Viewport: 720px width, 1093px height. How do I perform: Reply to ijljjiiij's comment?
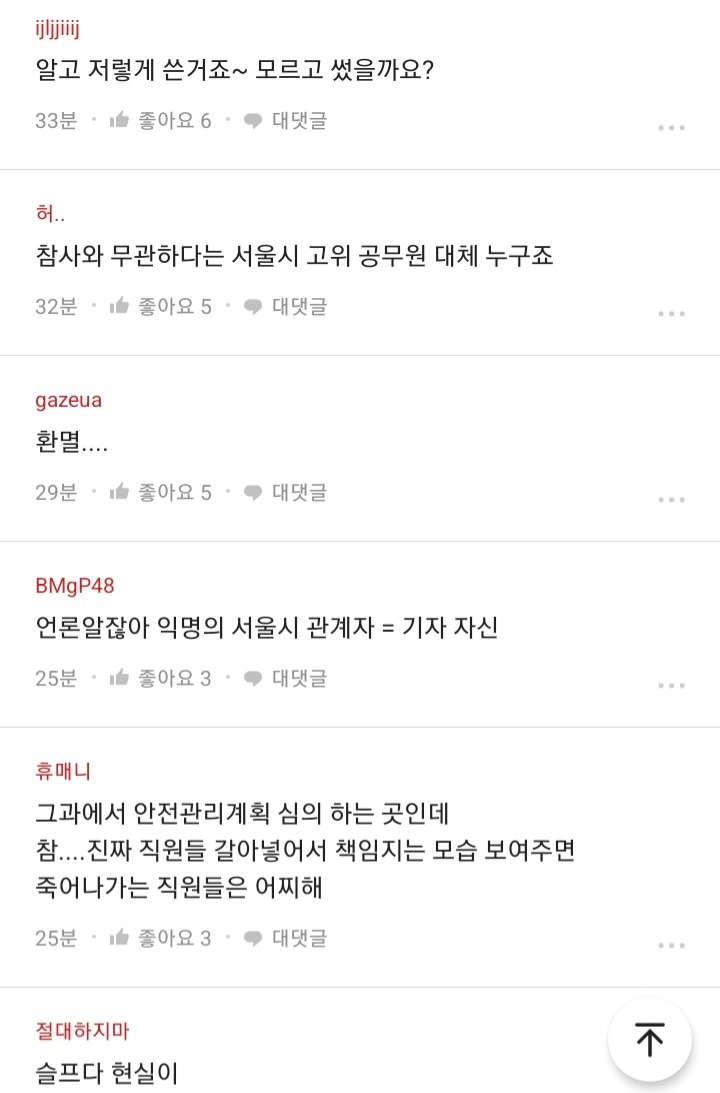pyautogui.click(x=286, y=121)
